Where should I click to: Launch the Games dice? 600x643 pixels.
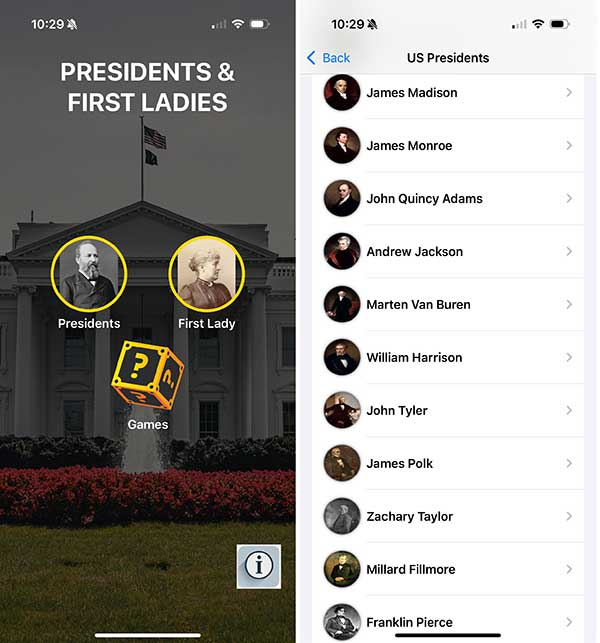coord(147,376)
